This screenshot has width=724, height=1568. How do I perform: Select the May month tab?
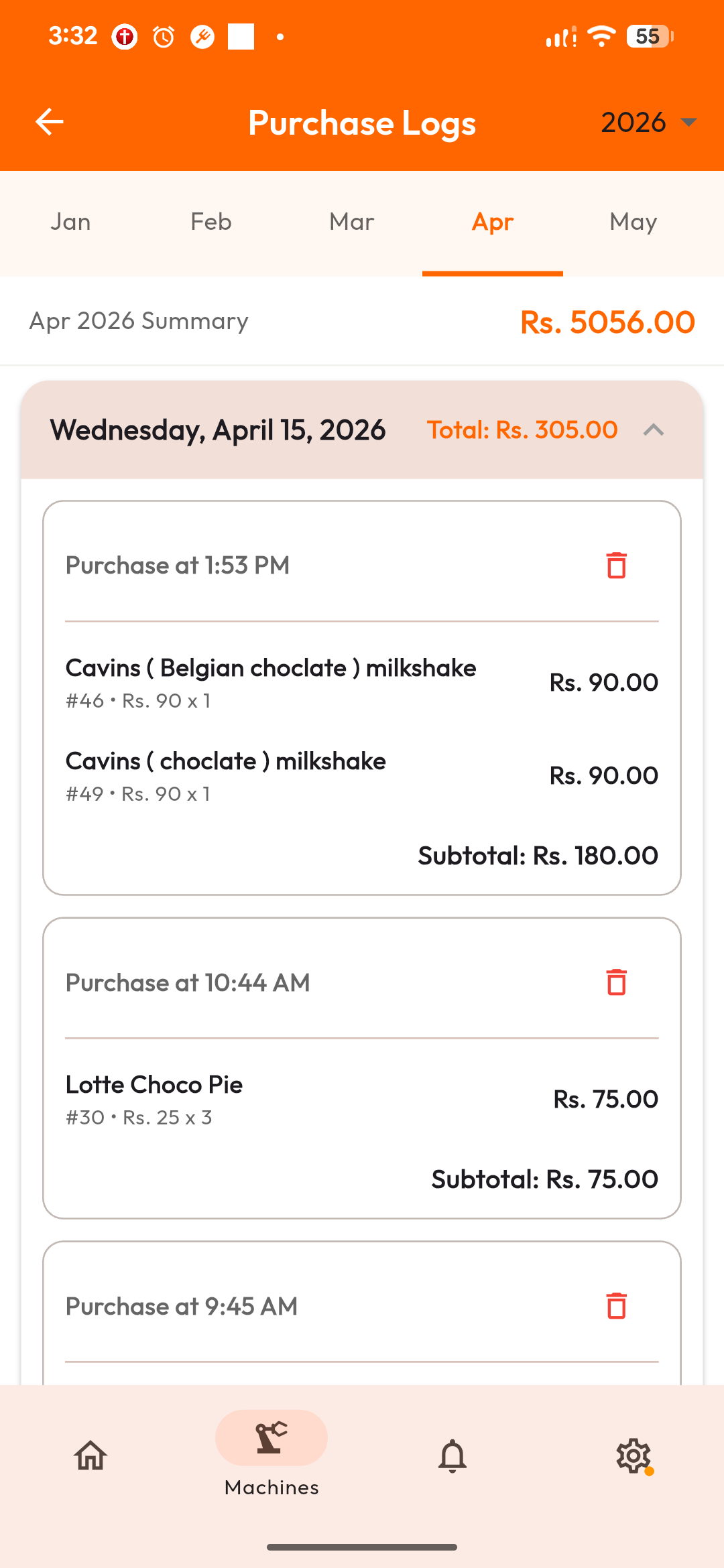click(632, 221)
